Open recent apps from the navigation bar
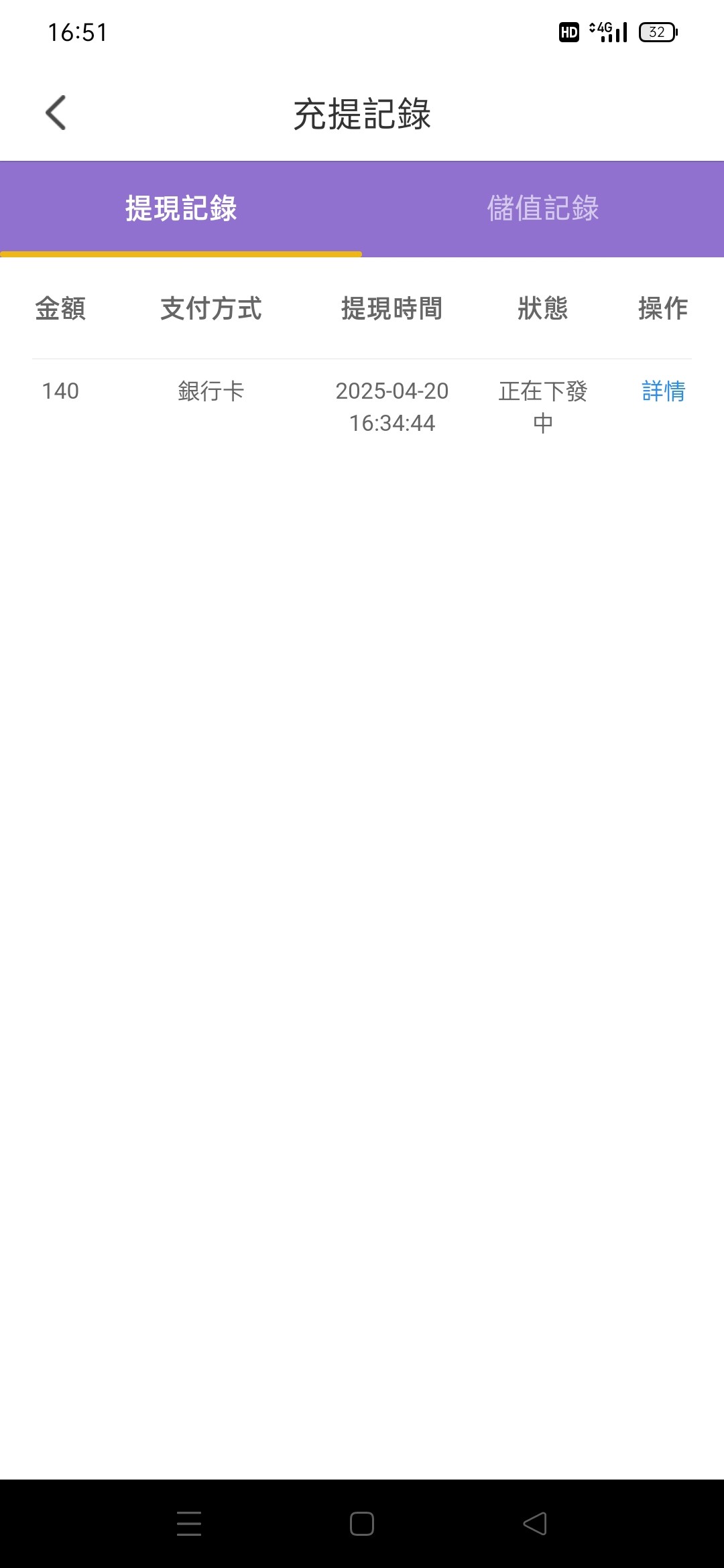The height and width of the screenshot is (1568, 724). [189, 1523]
